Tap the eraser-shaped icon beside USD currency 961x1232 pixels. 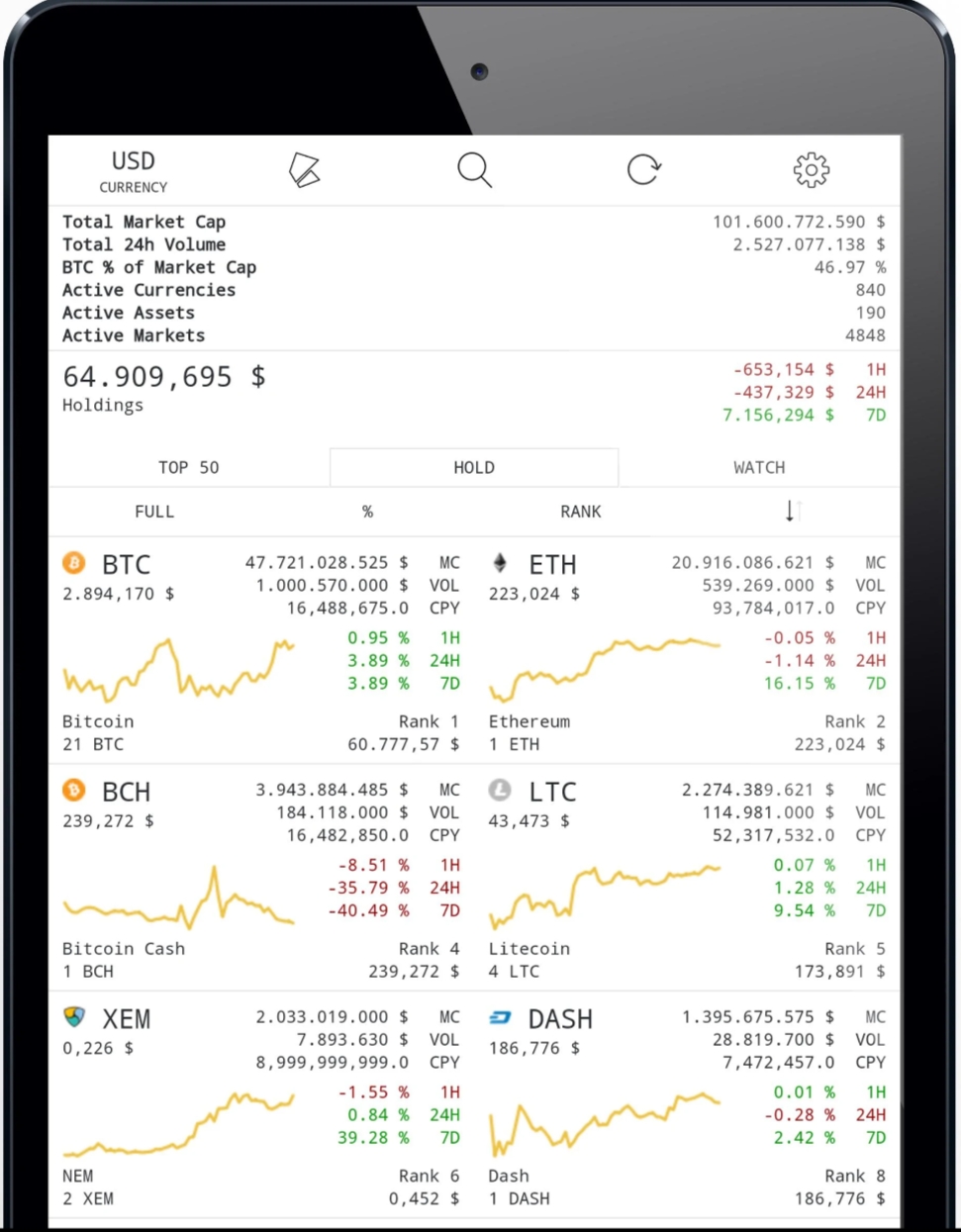[304, 170]
